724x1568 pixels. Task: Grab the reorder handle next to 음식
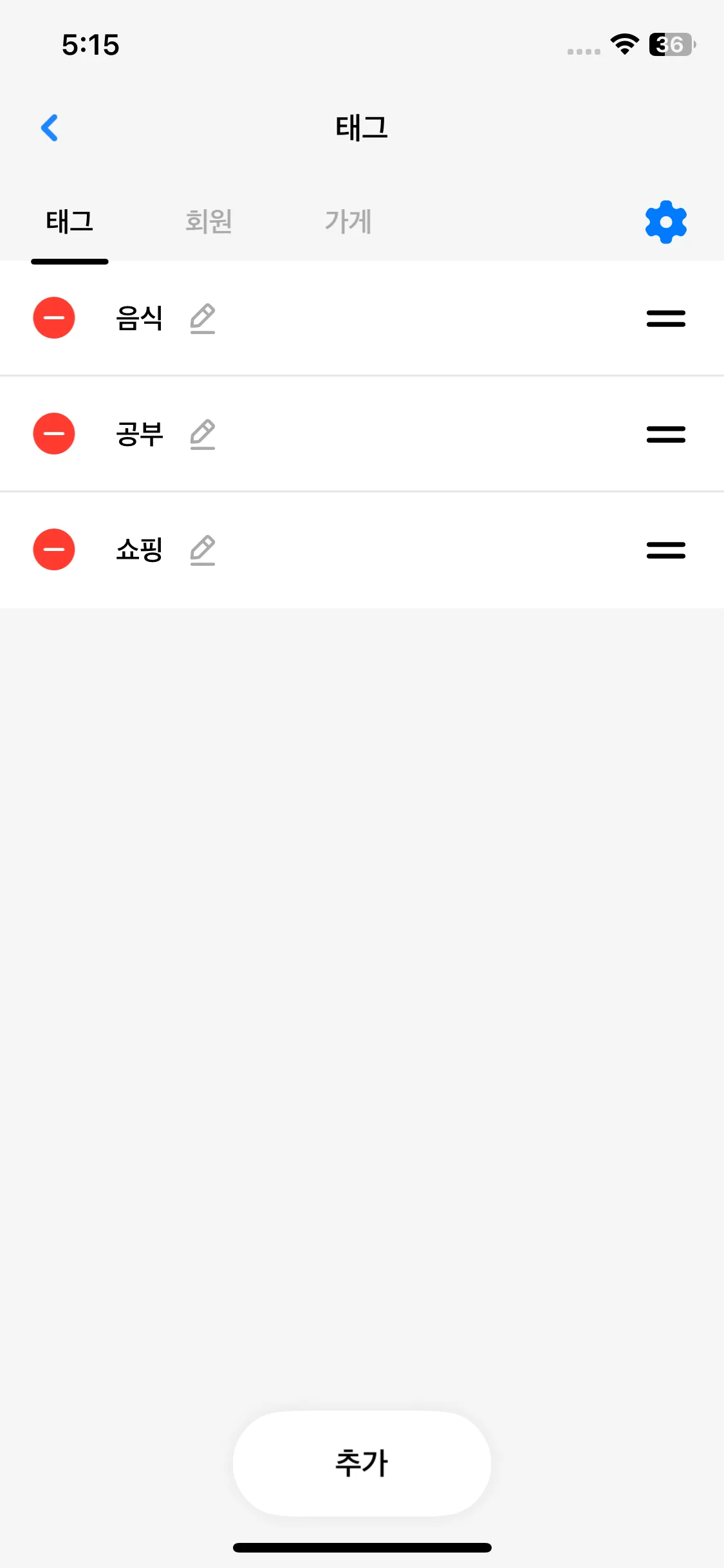[x=665, y=318]
